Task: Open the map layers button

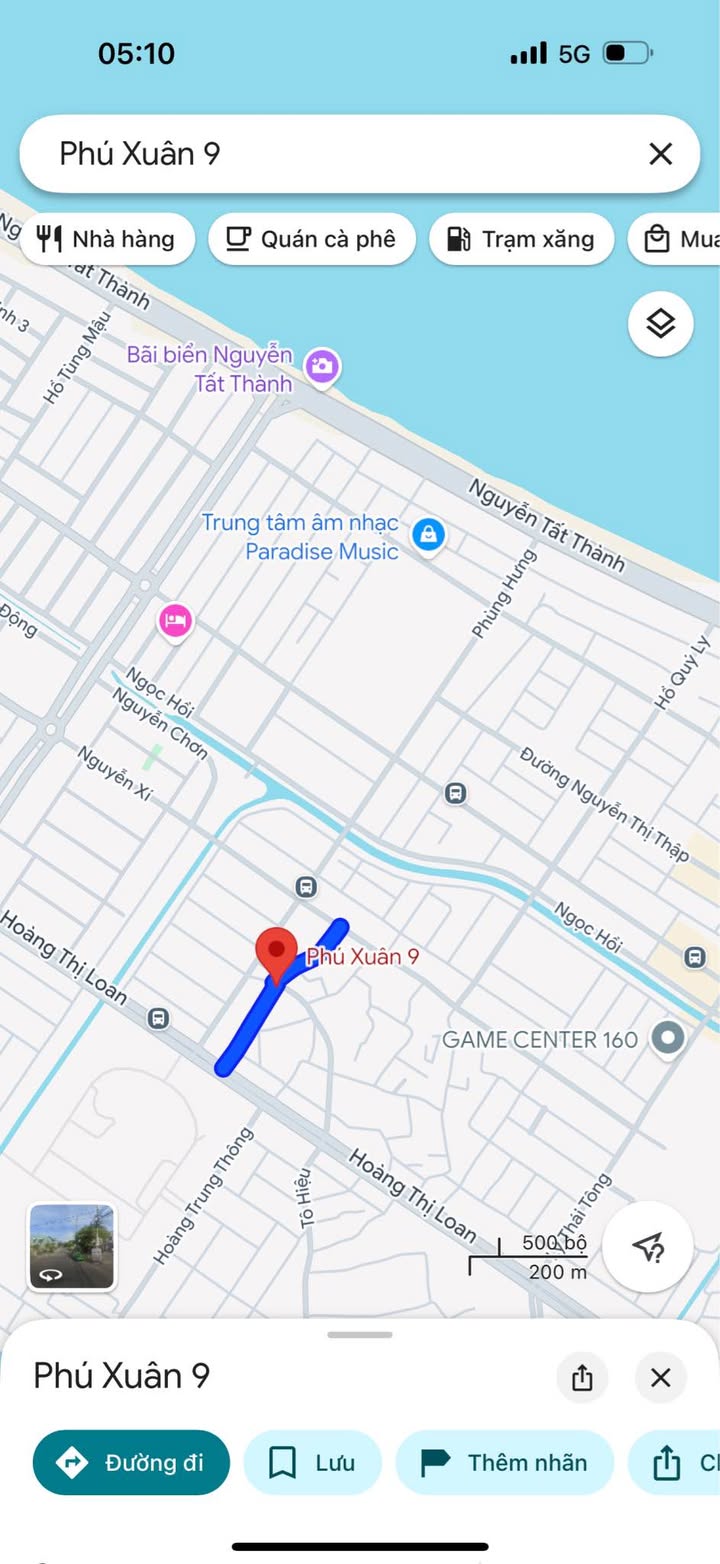Action: [660, 323]
